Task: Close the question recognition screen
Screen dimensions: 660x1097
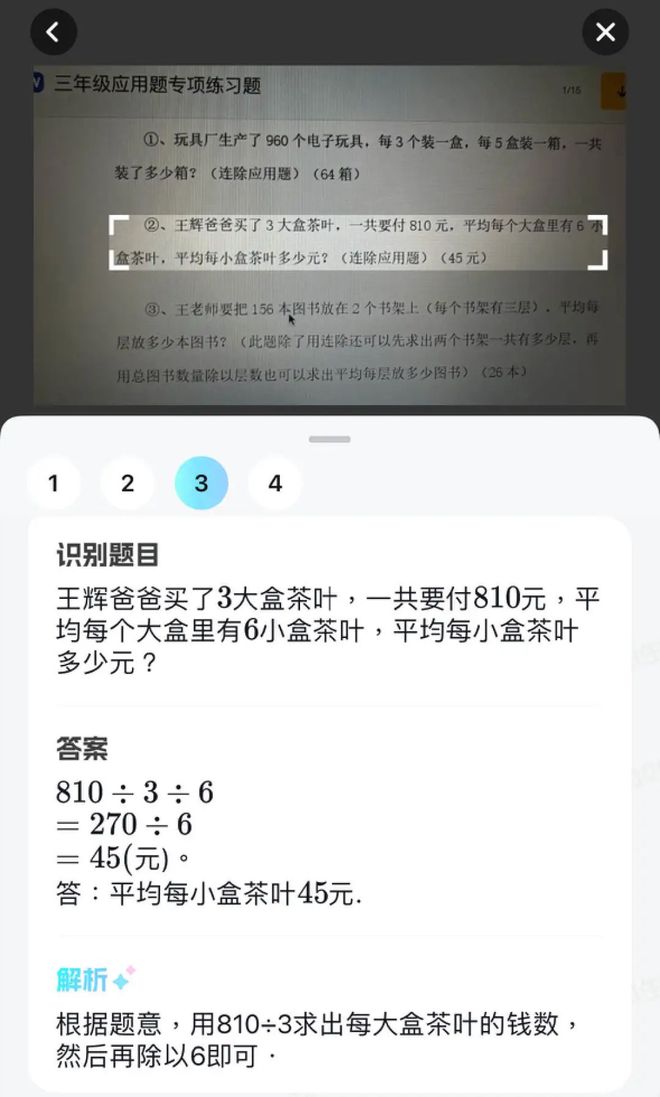Action: tap(605, 32)
